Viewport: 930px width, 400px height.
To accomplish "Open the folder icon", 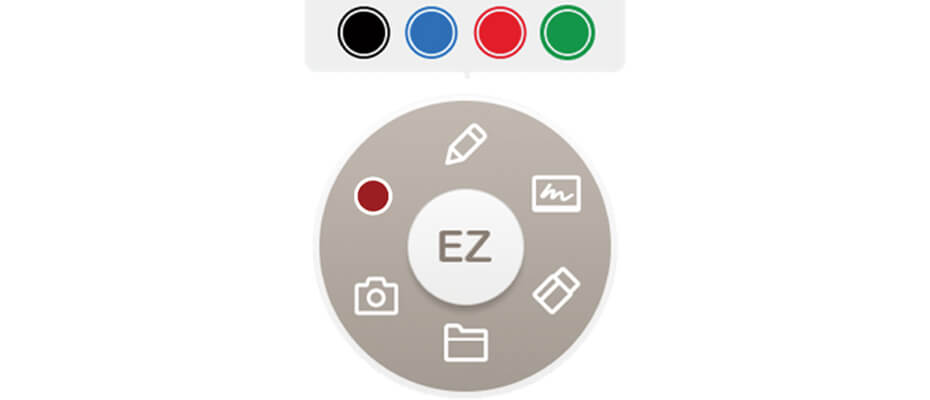I will pyautogui.click(x=465, y=341).
